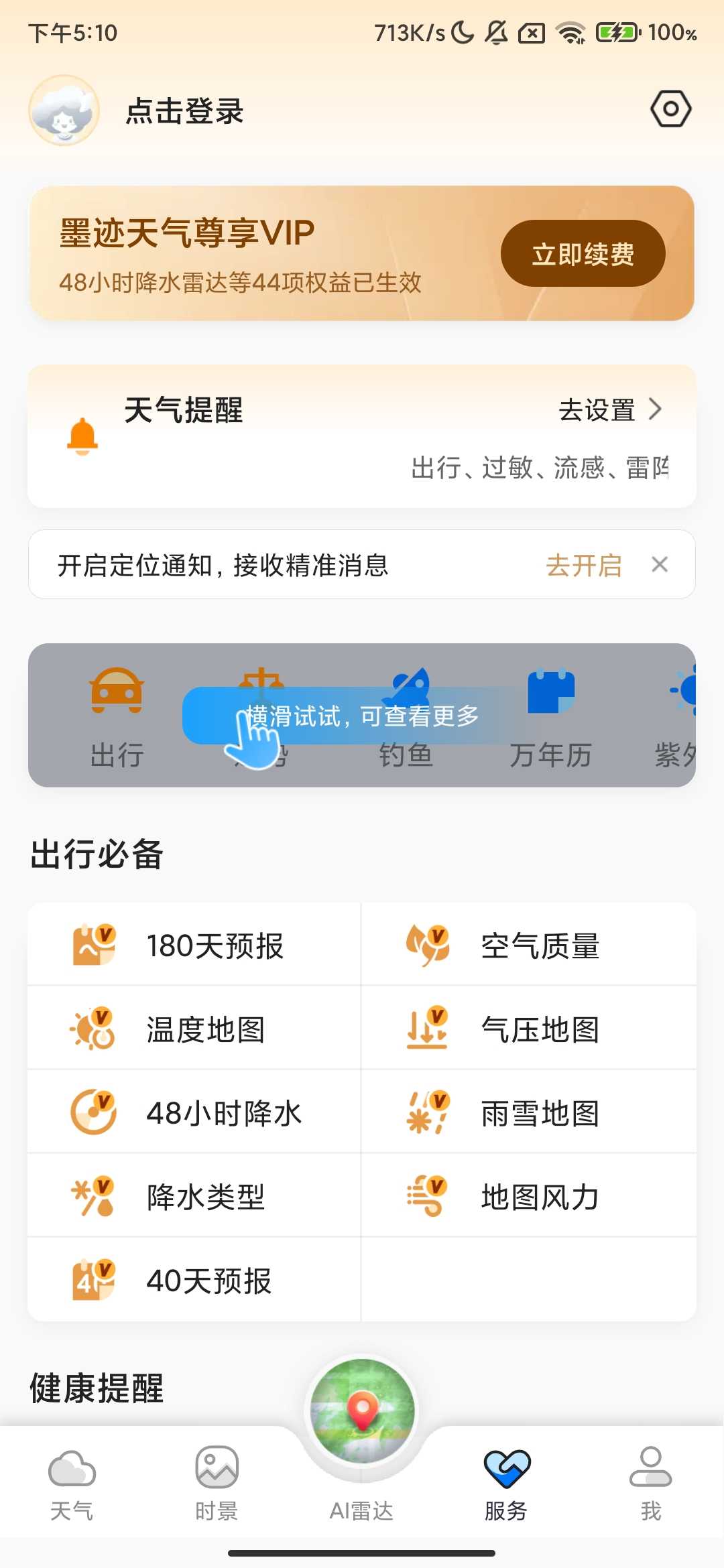Open the 出行 service shortcut

[117, 717]
